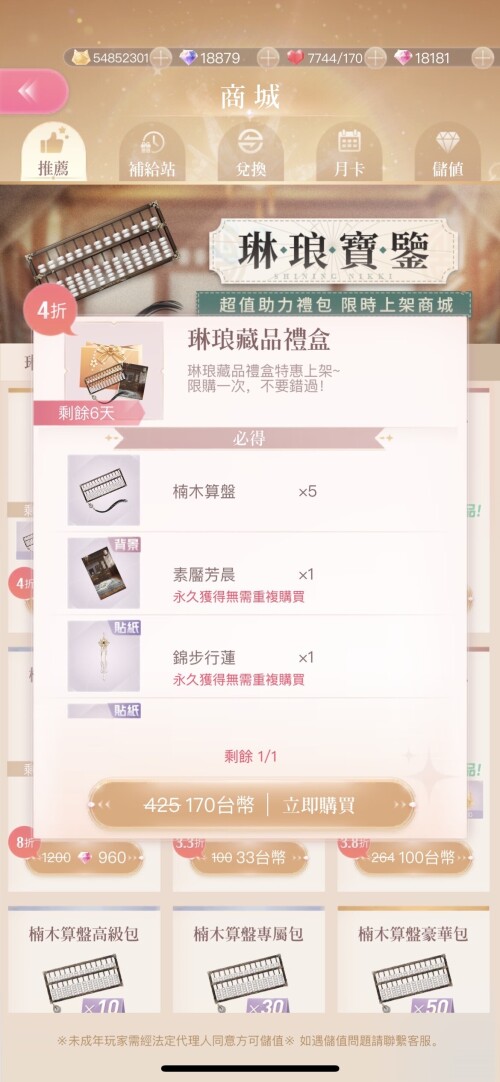The width and height of the screenshot is (500, 1082).
Task: Buy the pack for 960 diamonds
Action: point(84,858)
